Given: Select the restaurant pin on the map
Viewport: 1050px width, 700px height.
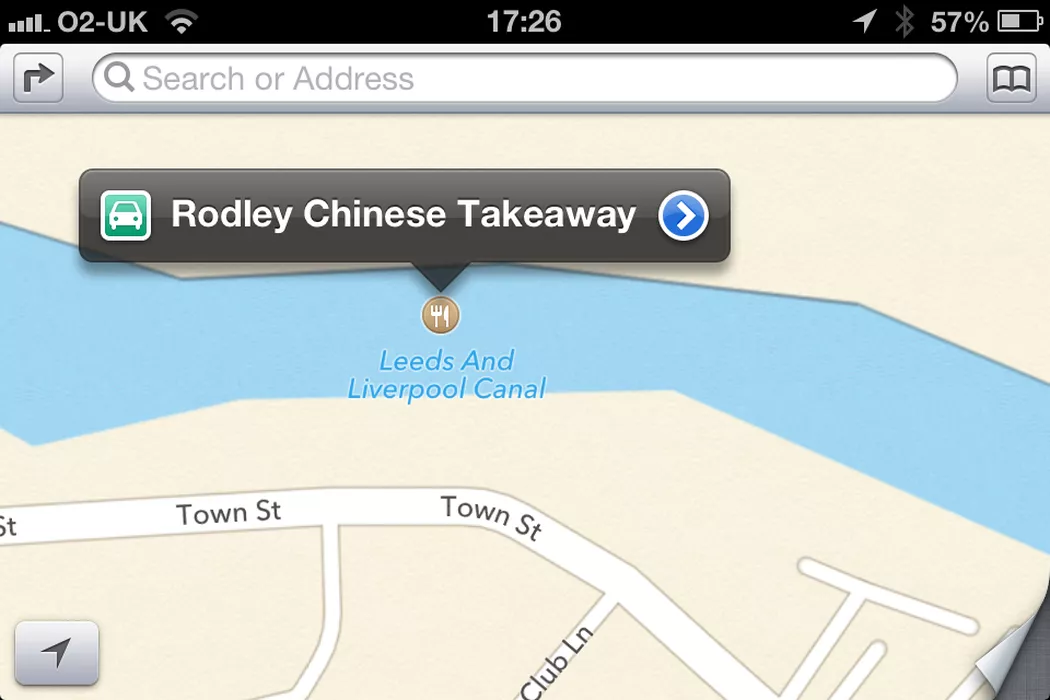Looking at the screenshot, I should click(440, 315).
